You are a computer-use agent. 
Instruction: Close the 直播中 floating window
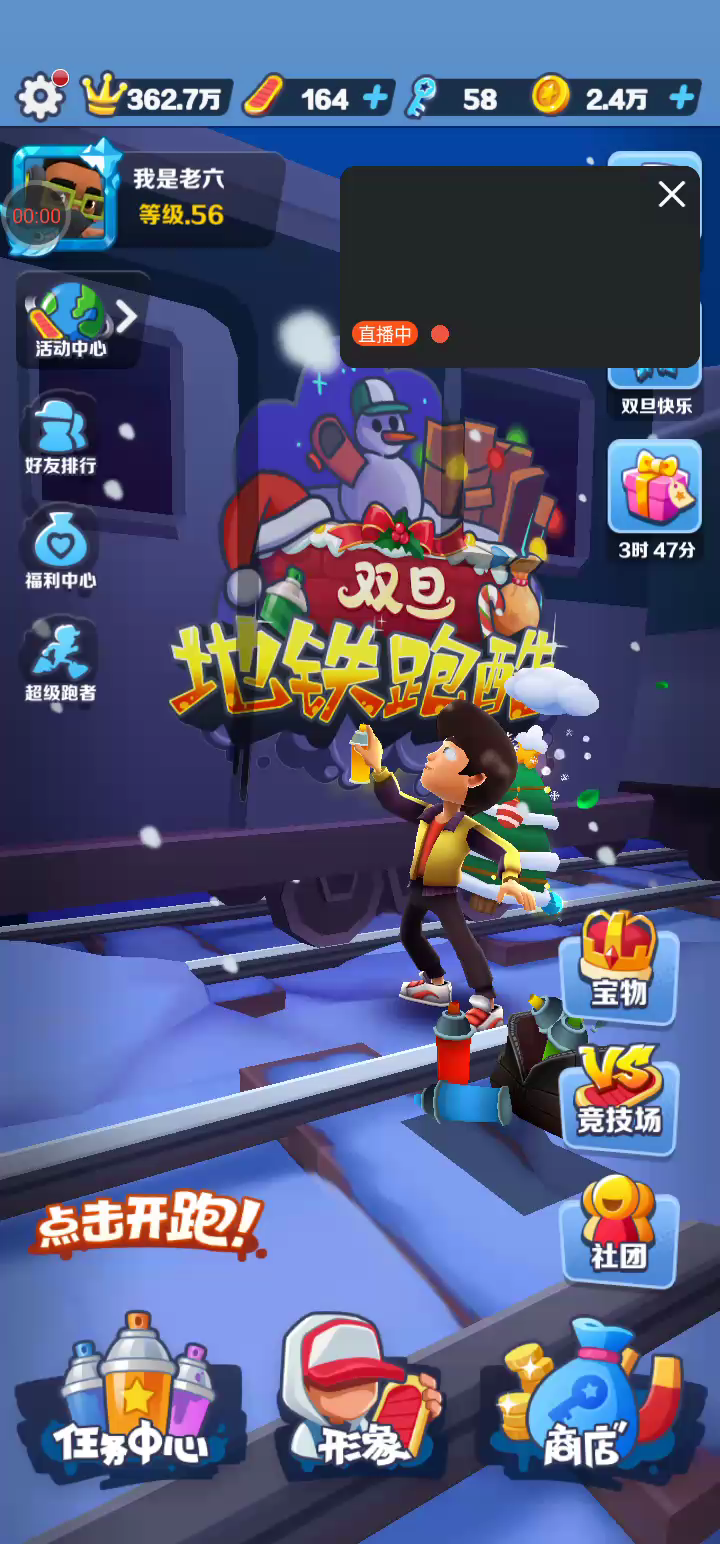tap(672, 194)
